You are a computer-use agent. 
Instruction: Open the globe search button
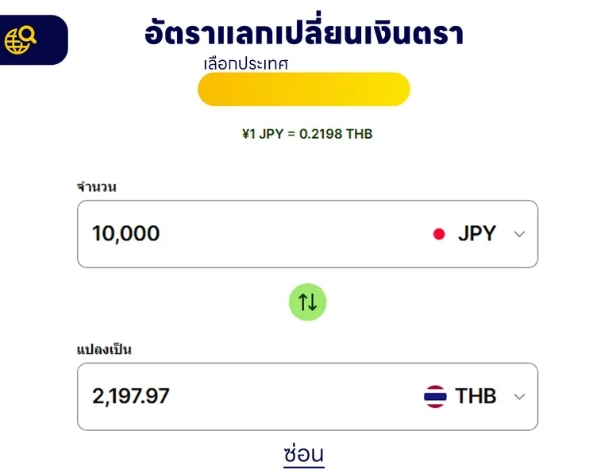[22, 40]
